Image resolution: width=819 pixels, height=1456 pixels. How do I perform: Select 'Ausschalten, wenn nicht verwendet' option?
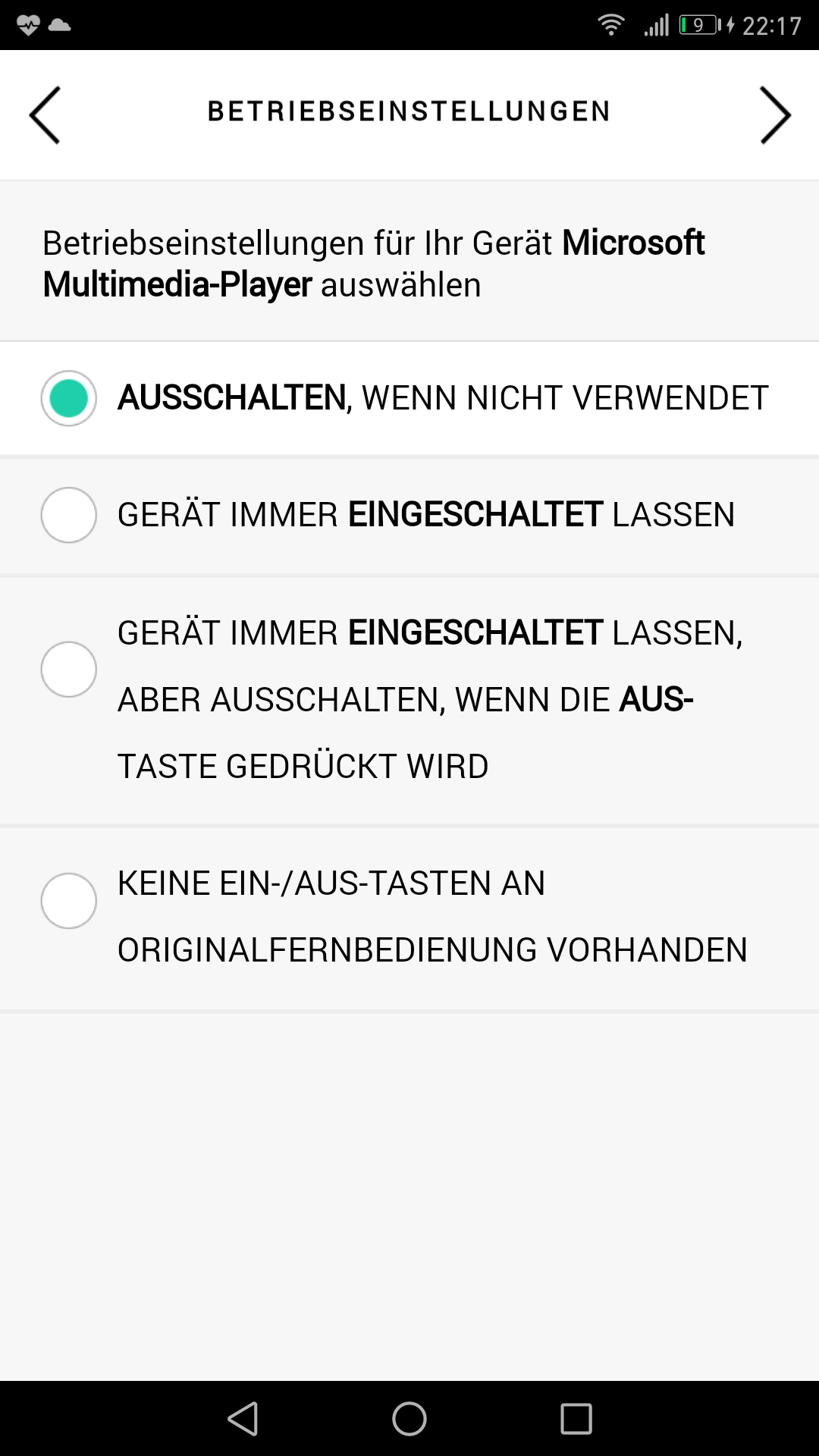click(68, 398)
